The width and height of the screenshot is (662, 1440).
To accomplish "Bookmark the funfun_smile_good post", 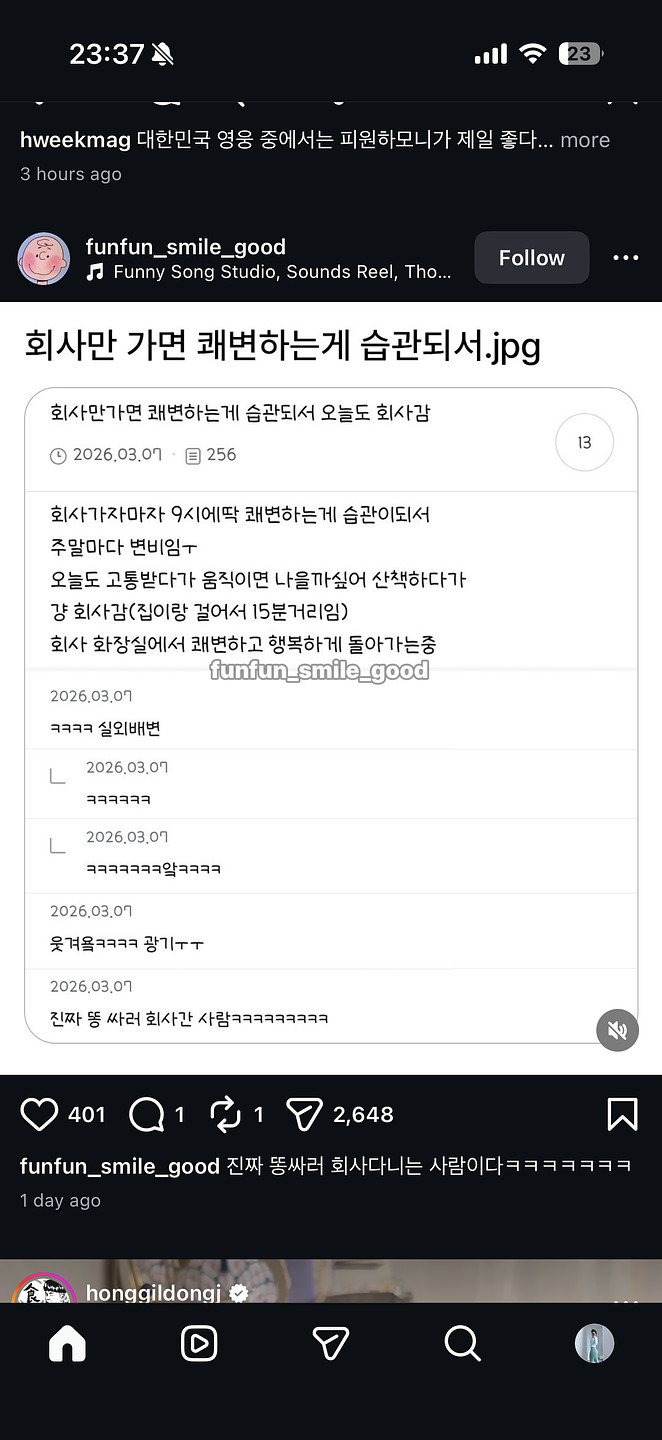I will [622, 1114].
